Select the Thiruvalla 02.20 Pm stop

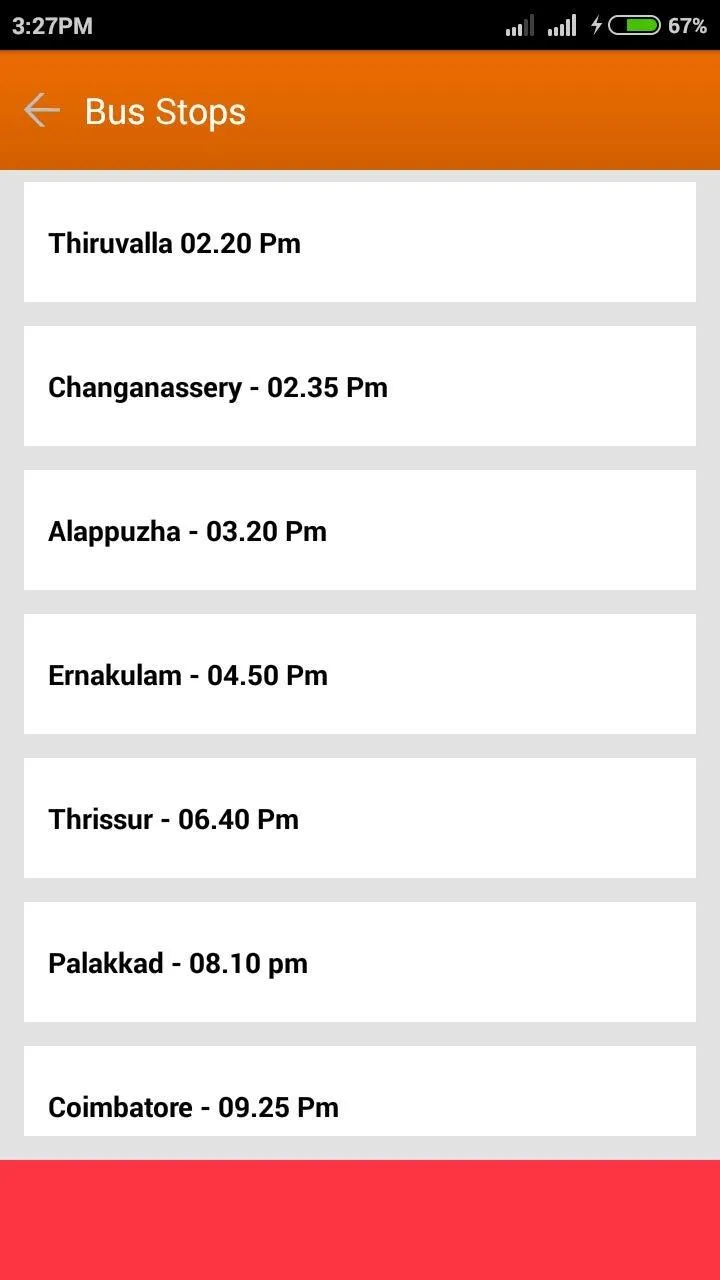(x=360, y=241)
